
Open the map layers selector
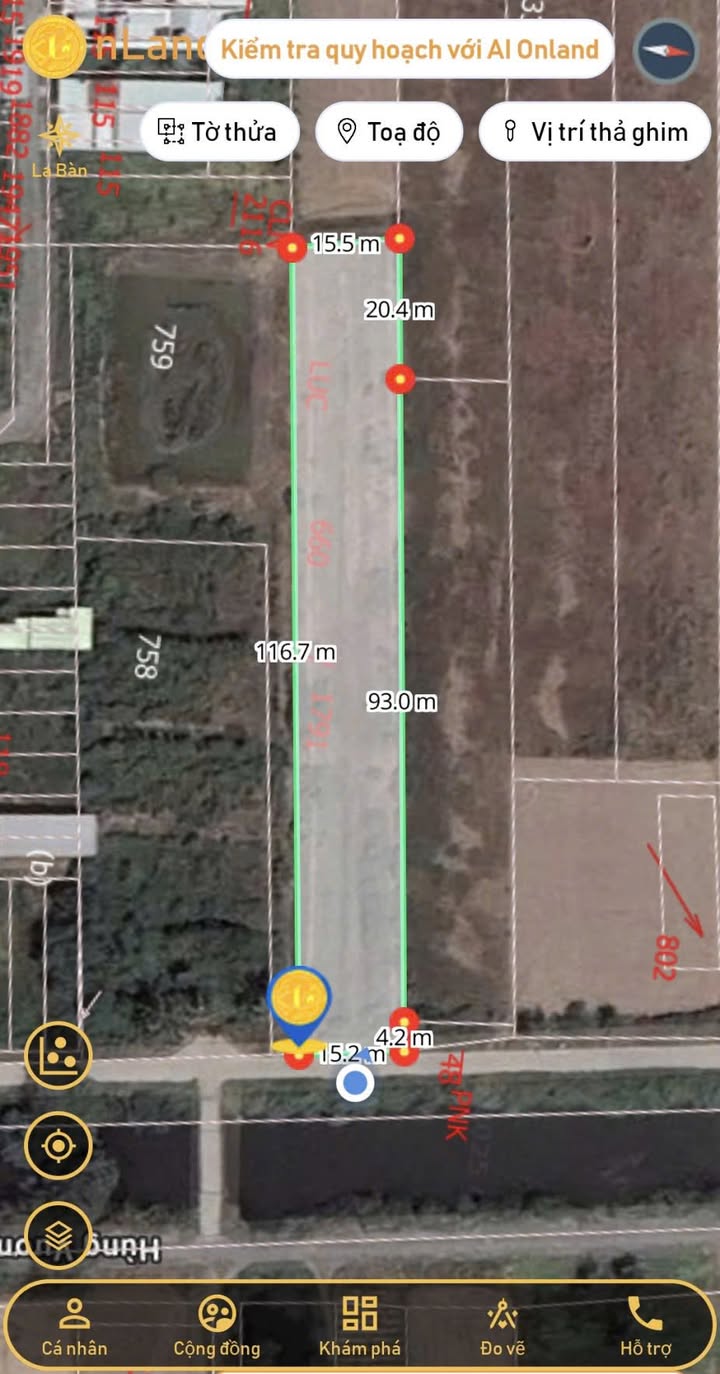click(58, 1235)
